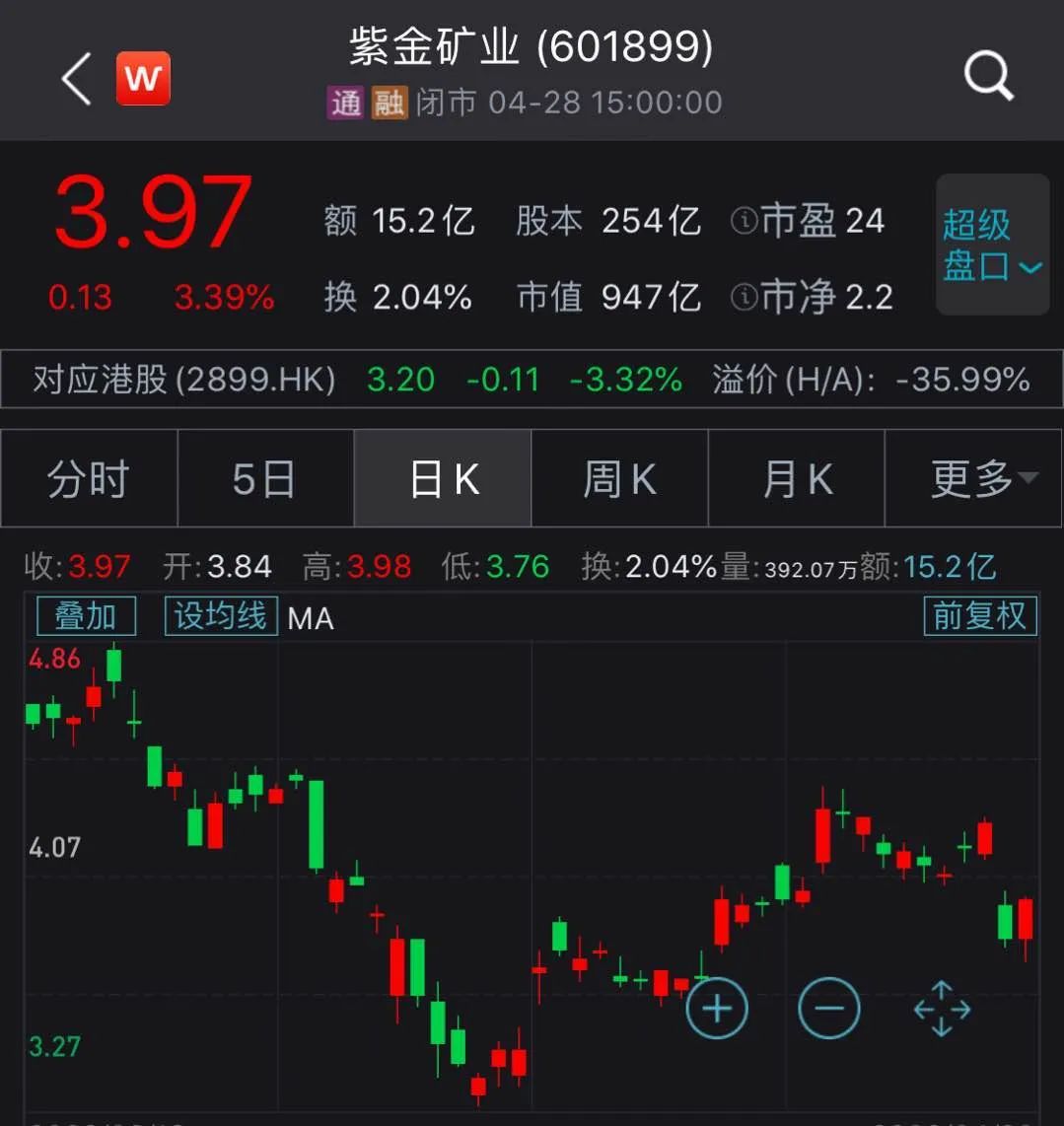Open 设均线 moving average settings
The image size is (1064, 1126).
tap(221, 616)
